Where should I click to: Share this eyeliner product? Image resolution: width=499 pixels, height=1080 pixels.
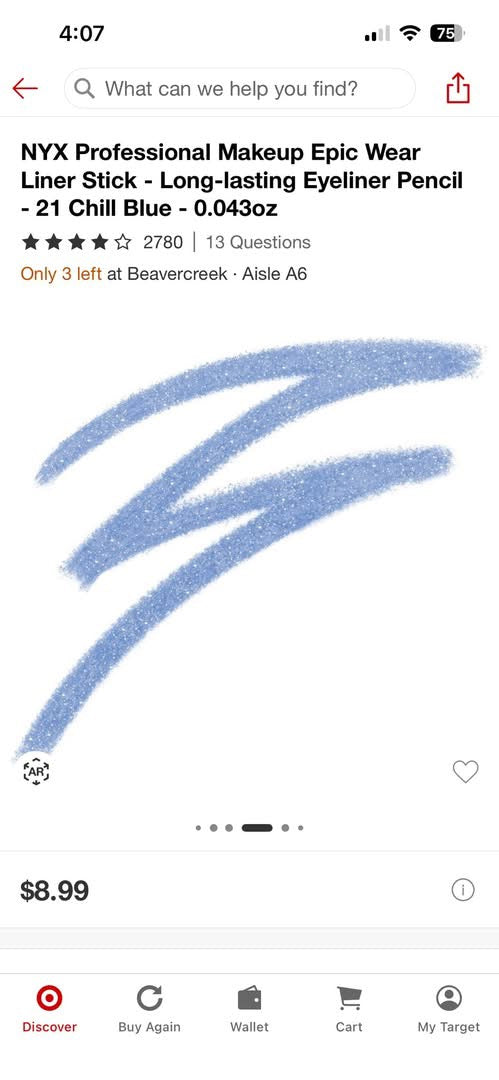(458, 88)
